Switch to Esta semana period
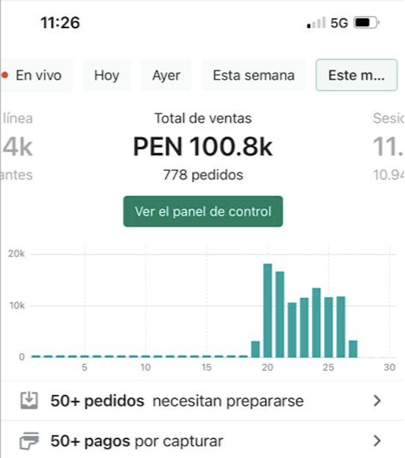 click(x=254, y=75)
